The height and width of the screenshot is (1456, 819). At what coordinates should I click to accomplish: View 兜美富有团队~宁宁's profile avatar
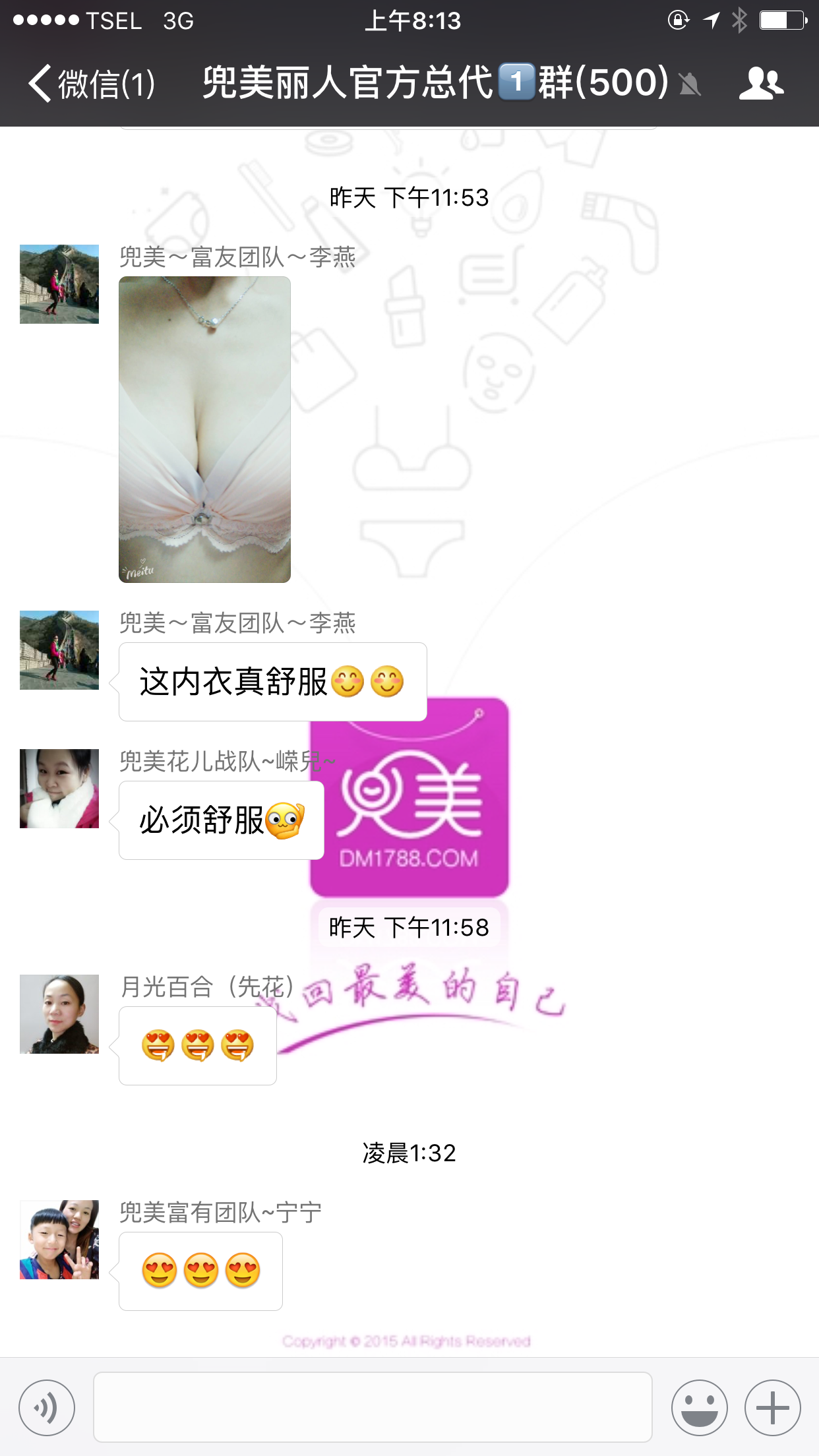pos(59,1239)
